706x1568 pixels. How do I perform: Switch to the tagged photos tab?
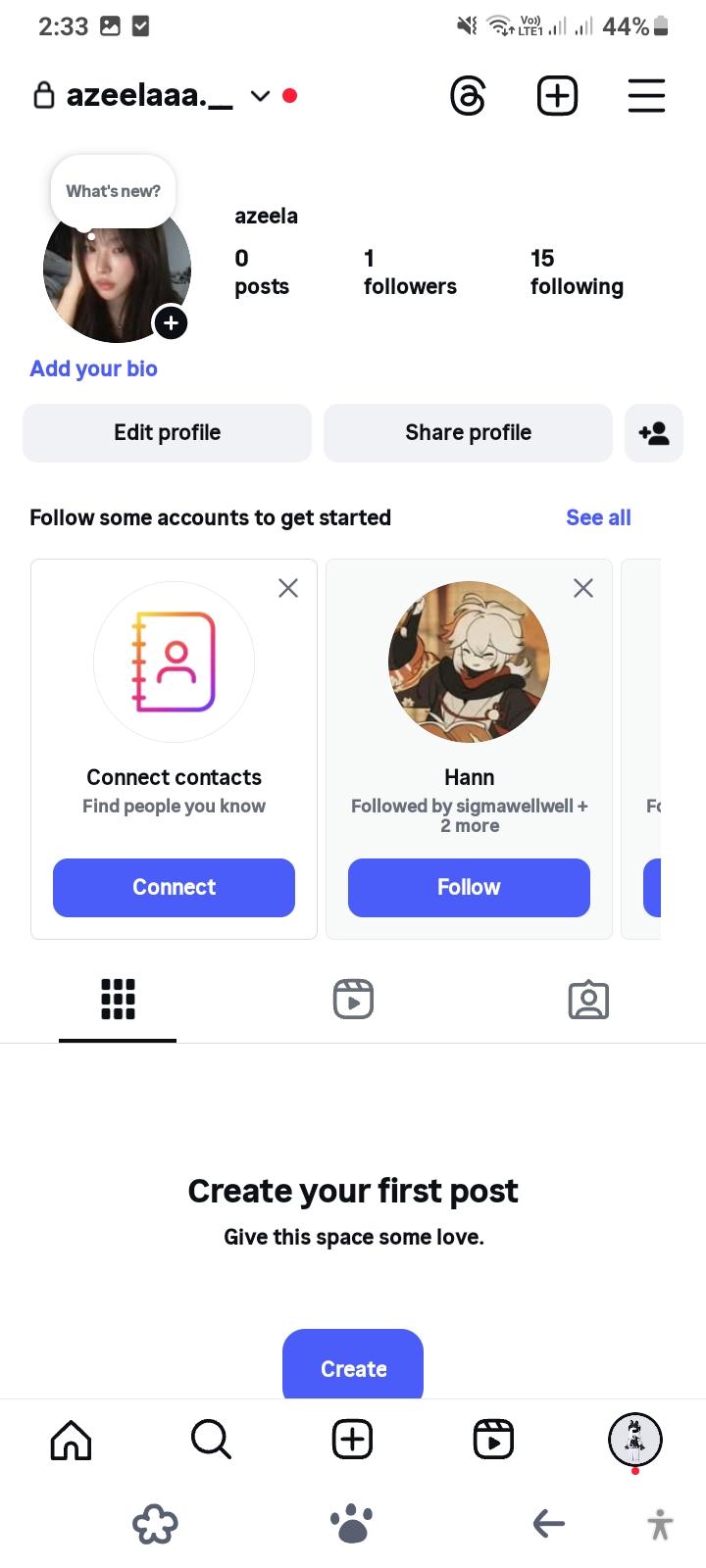[x=588, y=999]
